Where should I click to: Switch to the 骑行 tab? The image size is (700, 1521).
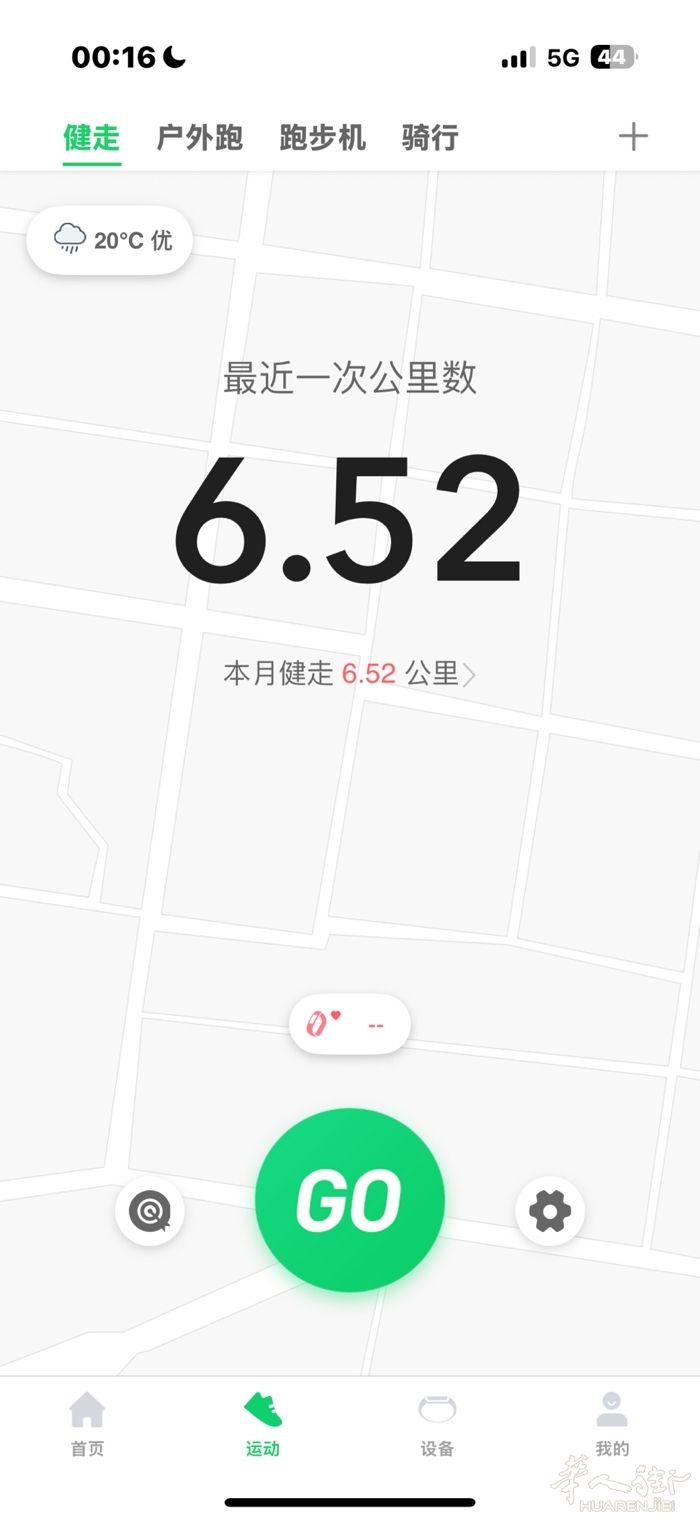tap(430, 137)
